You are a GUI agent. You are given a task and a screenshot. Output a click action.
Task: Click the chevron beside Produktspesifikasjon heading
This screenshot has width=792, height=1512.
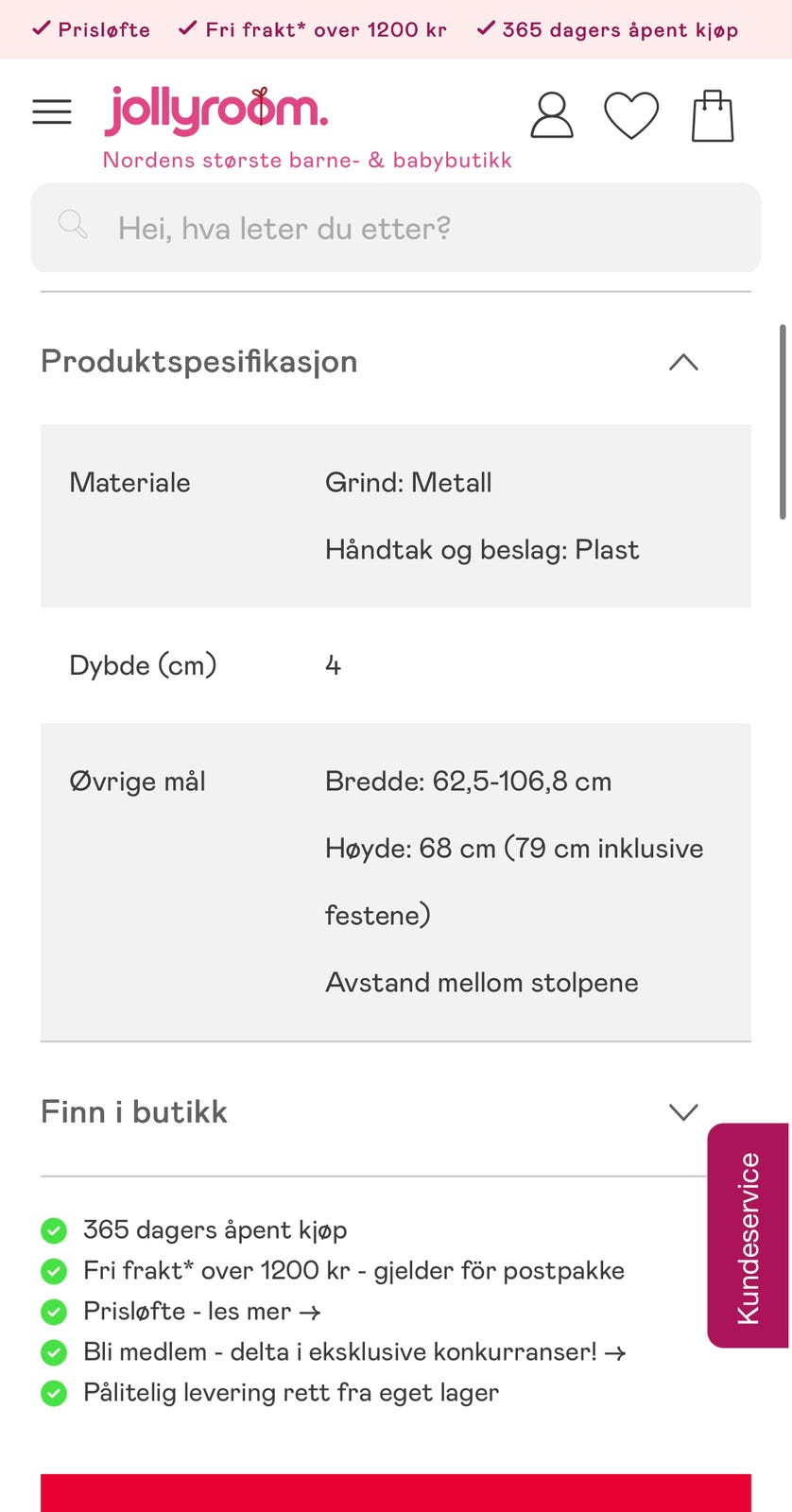pos(683,362)
